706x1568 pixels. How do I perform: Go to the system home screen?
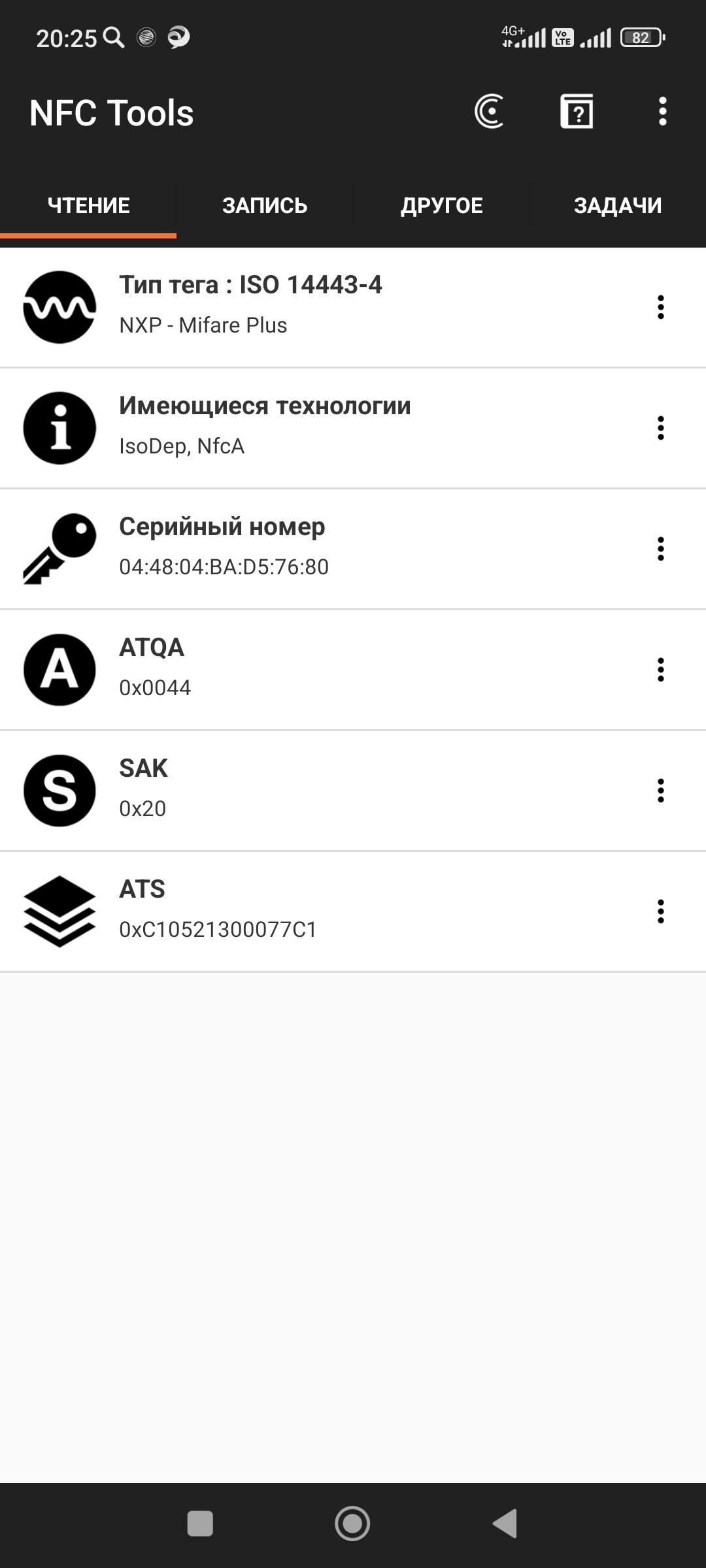click(x=352, y=1524)
